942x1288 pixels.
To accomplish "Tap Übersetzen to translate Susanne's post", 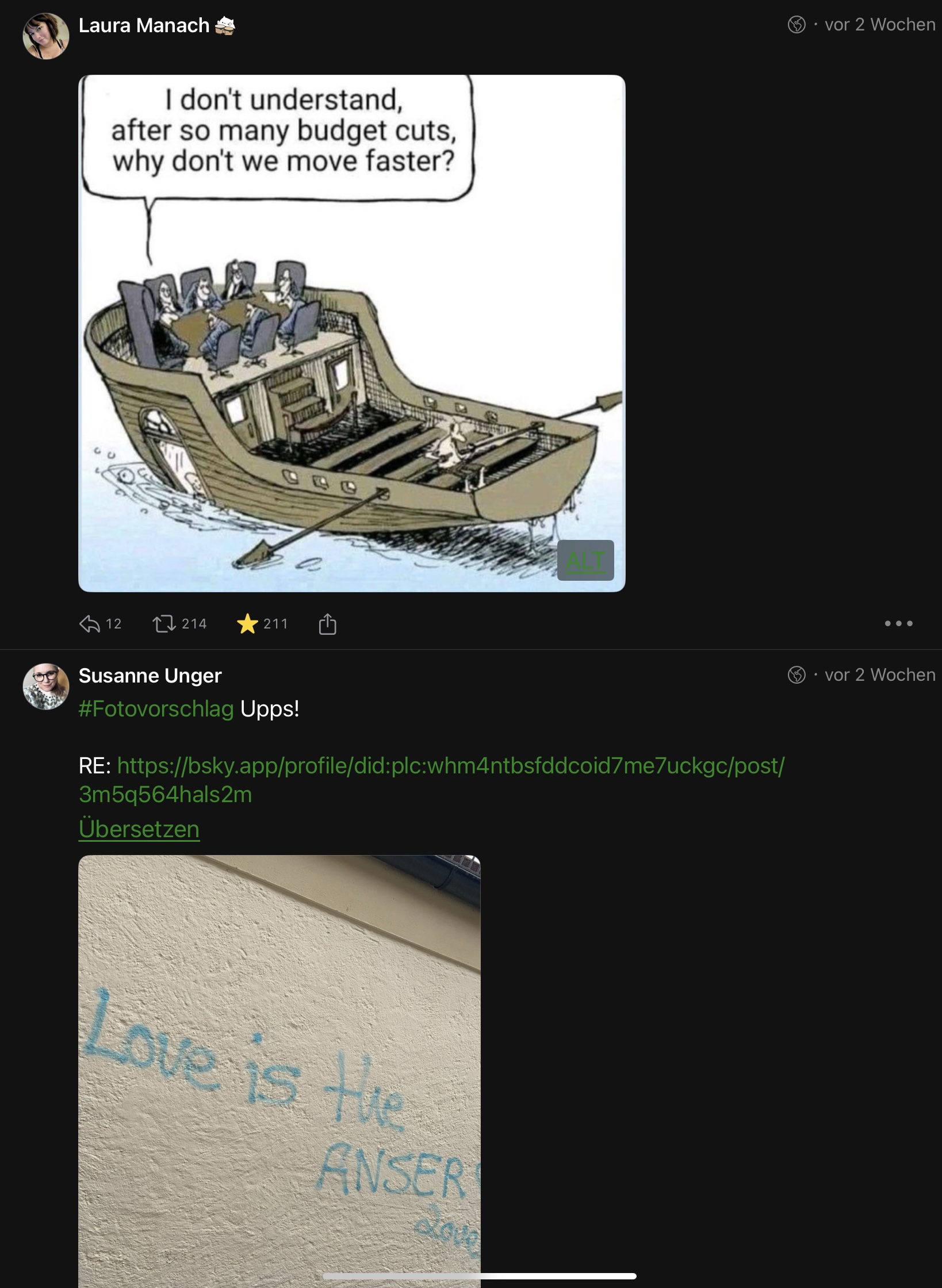I will pyautogui.click(x=139, y=829).
